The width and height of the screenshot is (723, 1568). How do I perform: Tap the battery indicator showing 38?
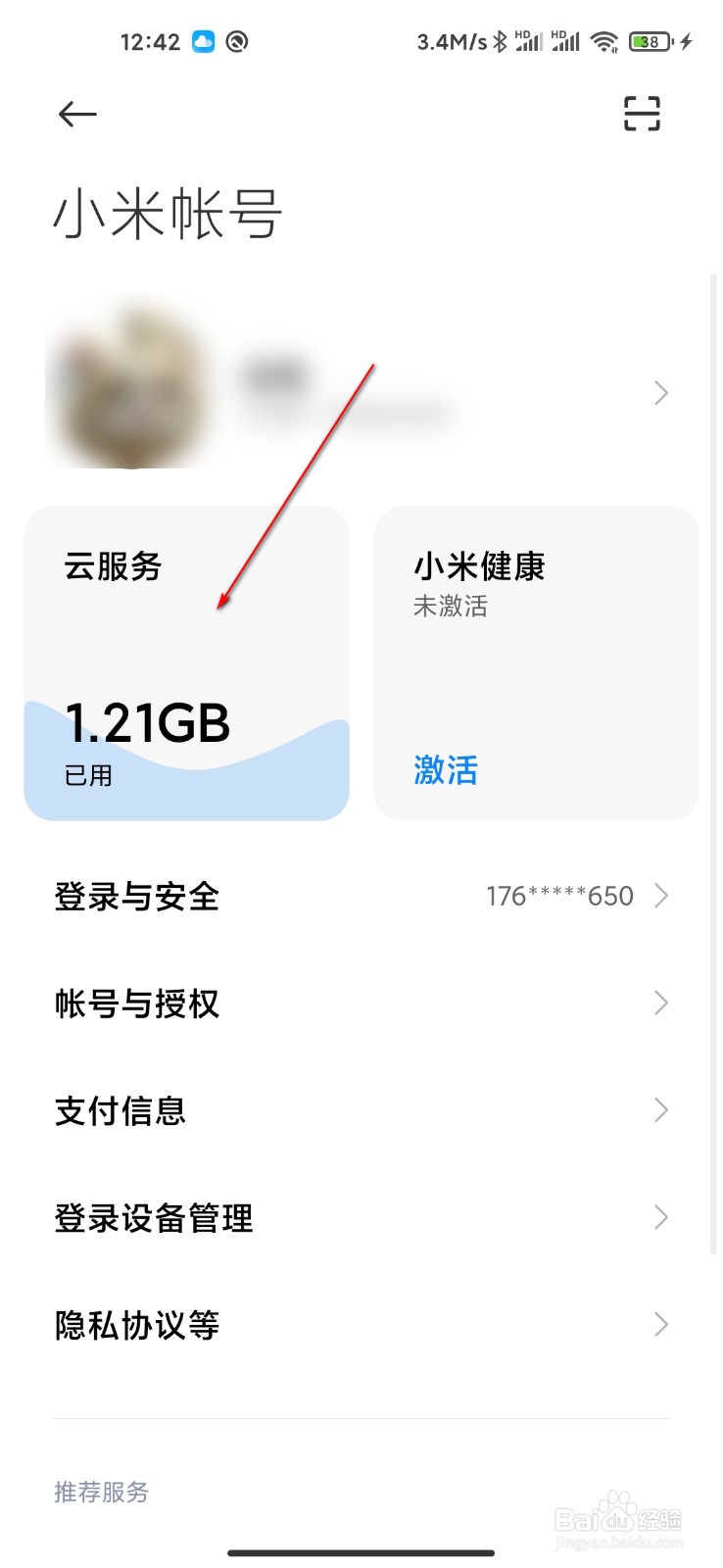click(x=649, y=41)
